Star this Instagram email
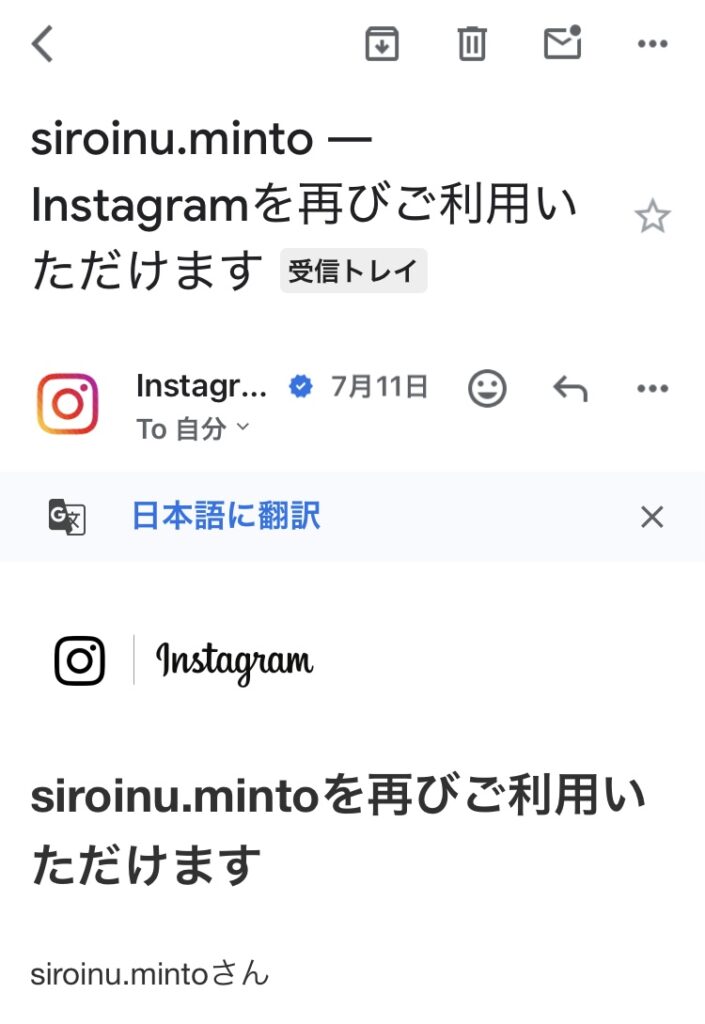Viewport: 705px width, 1024px height. (652, 217)
